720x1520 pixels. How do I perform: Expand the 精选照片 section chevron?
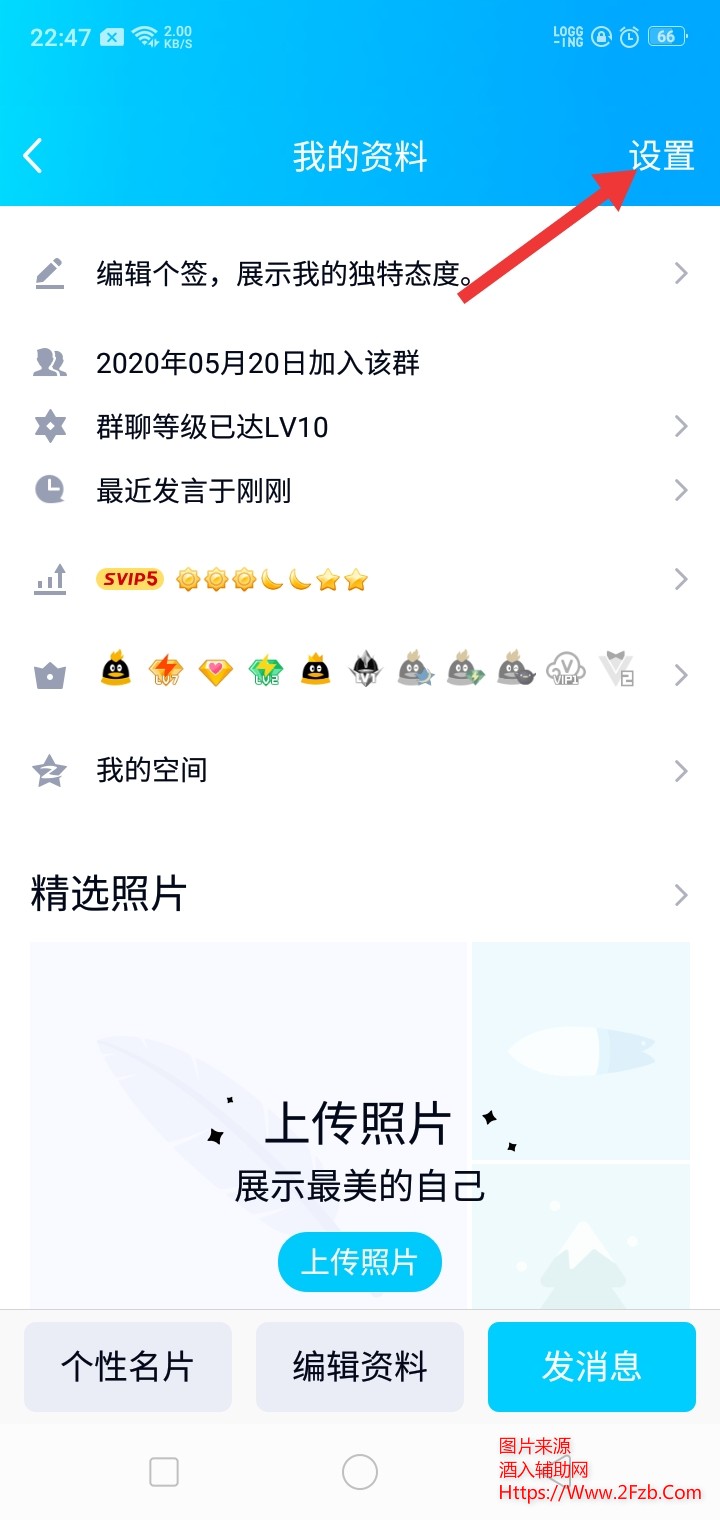(x=681, y=895)
